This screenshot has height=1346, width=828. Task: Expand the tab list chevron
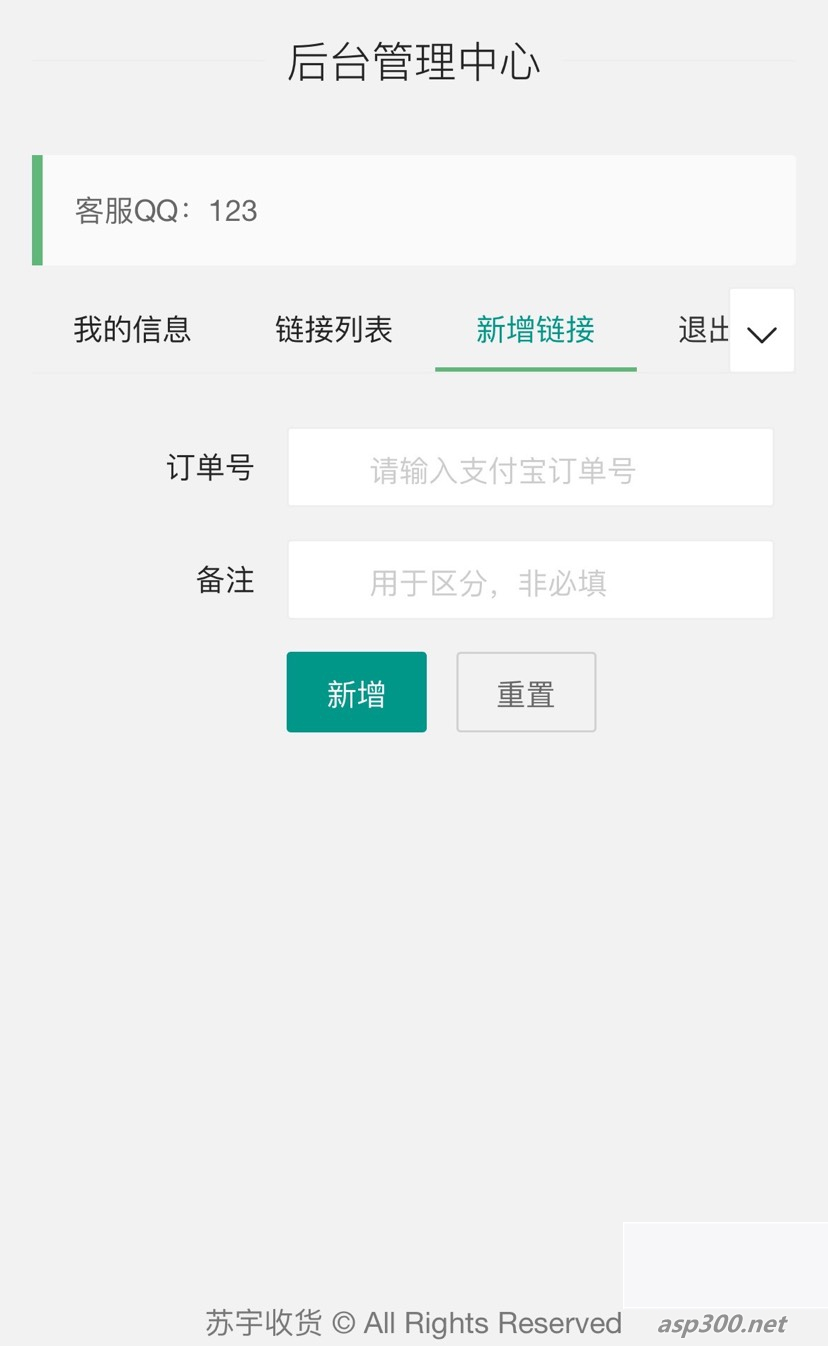click(762, 333)
